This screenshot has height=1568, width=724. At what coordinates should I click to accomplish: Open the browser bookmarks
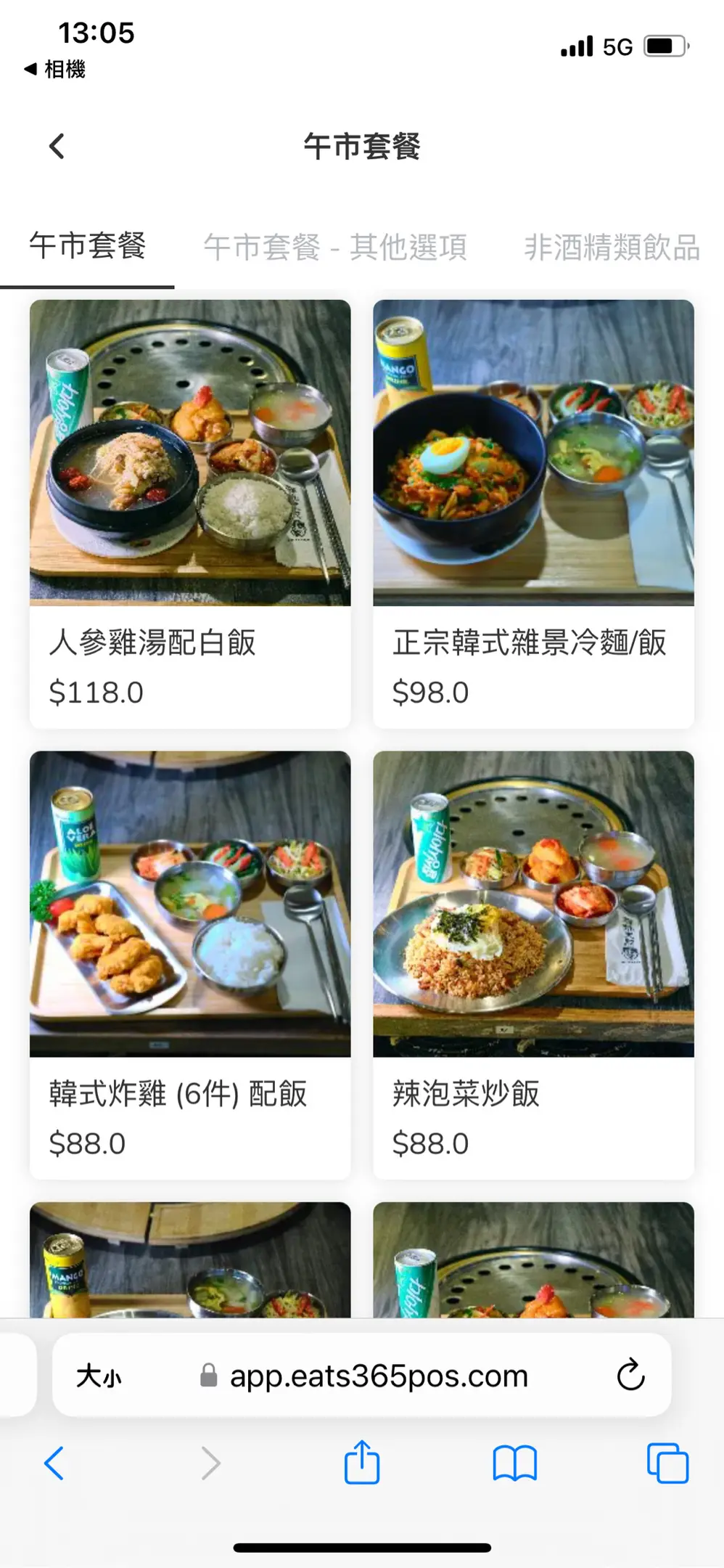click(x=514, y=1463)
